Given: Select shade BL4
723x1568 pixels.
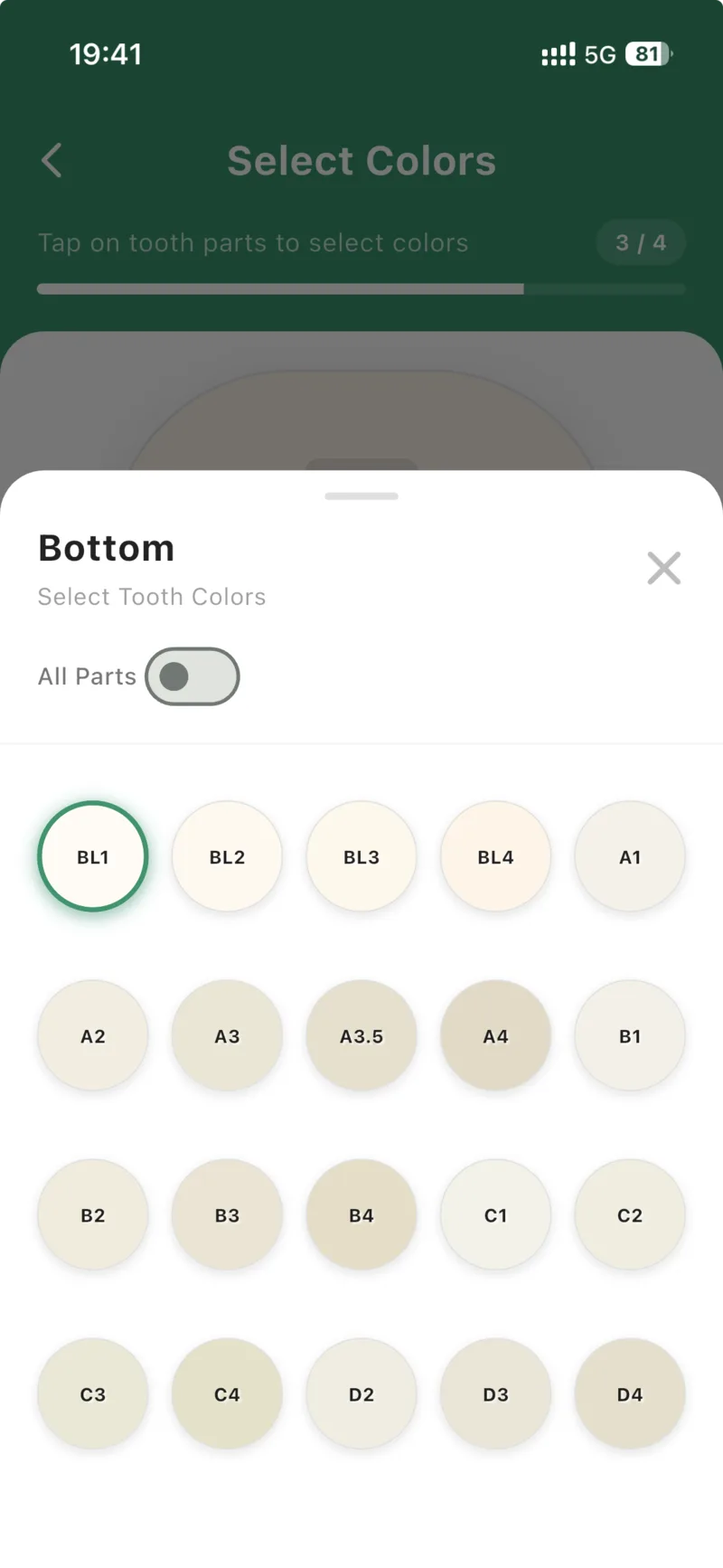Looking at the screenshot, I should [x=495, y=856].
